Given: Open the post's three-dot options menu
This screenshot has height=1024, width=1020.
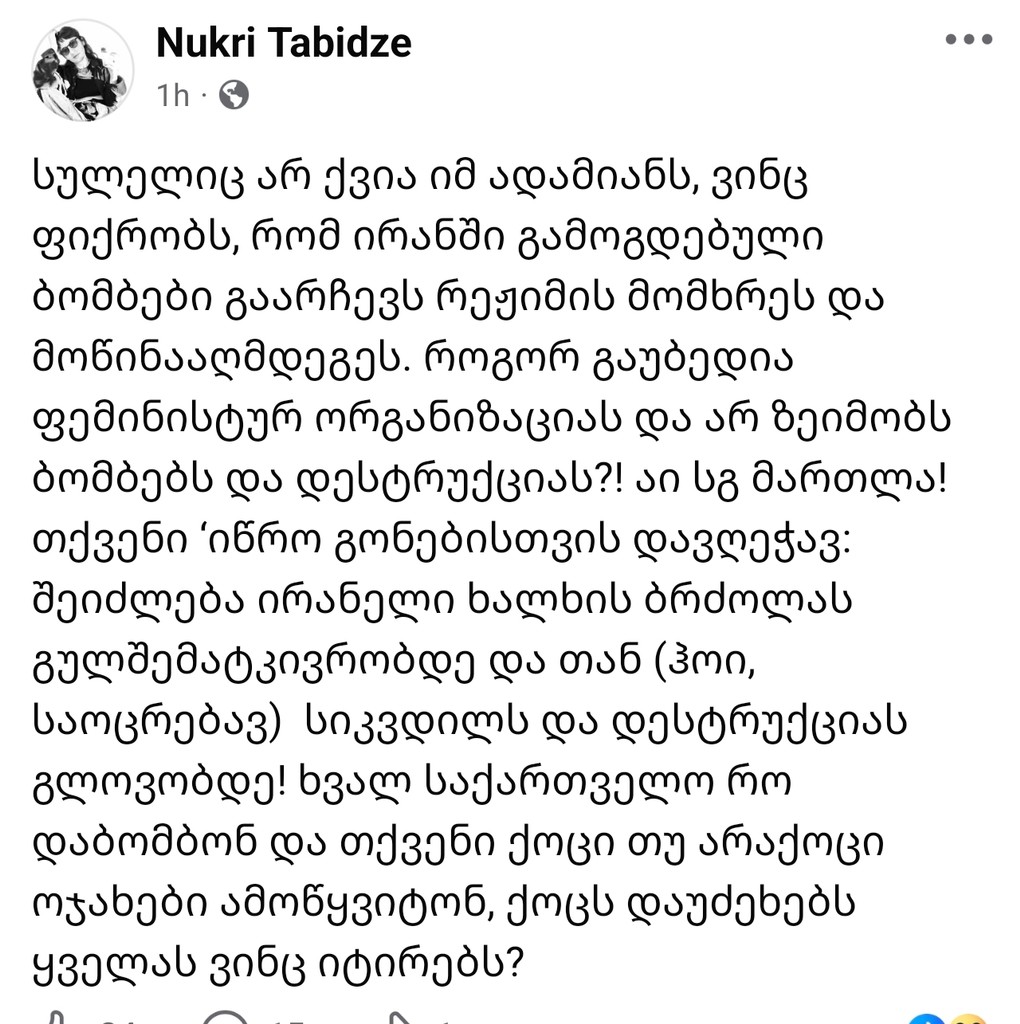Looking at the screenshot, I should (x=967, y=41).
